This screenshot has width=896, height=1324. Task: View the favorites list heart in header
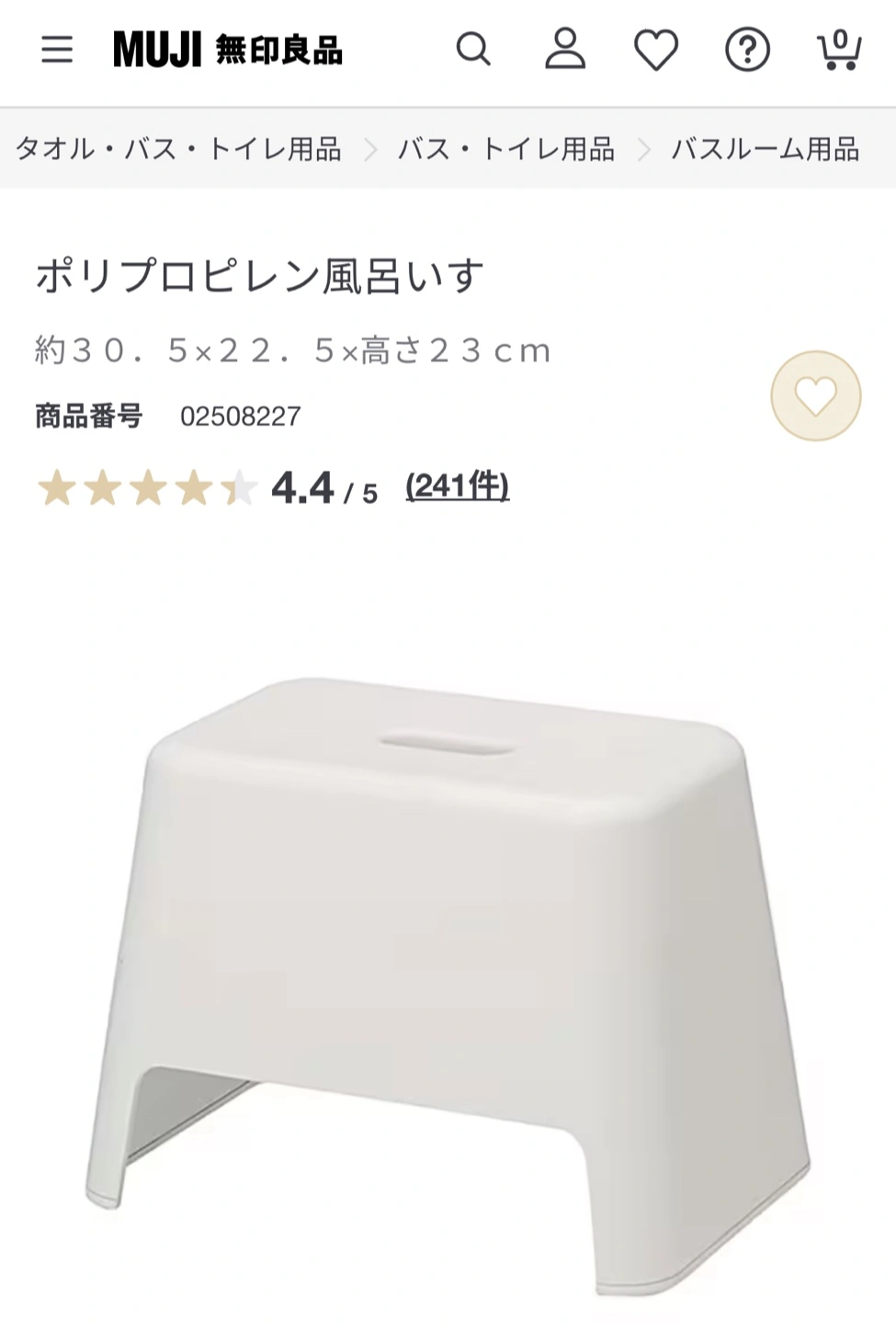click(656, 50)
